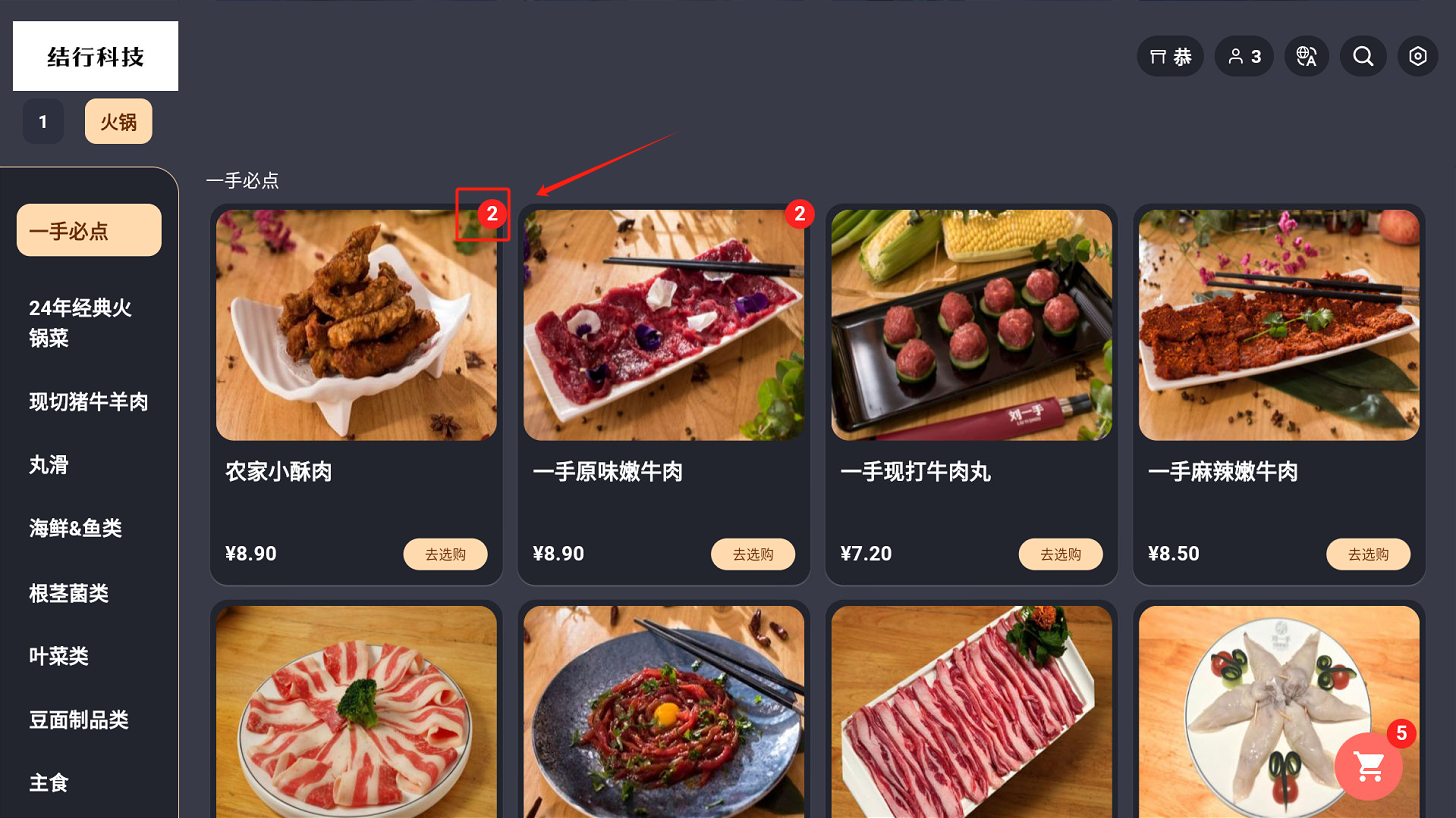Switch to the 豆面制品类 category
Screen dimensions: 1456x818
click(79, 720)
